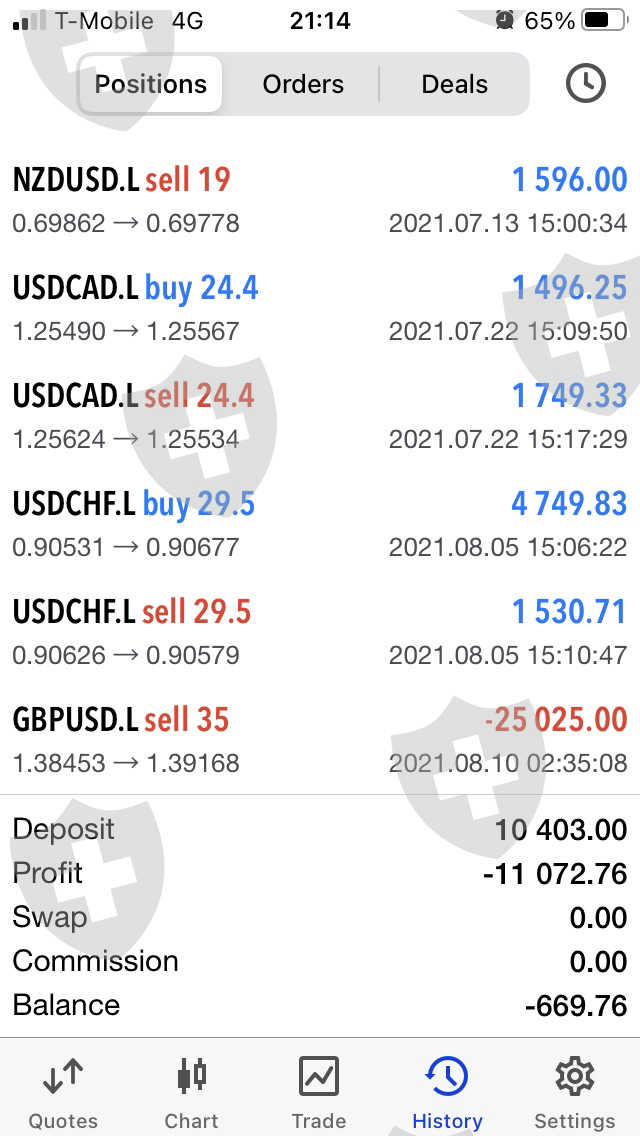The height and width of the screenshot is (1136, 640).
Task: Open the history period clock icon
Action: [586, 84]
